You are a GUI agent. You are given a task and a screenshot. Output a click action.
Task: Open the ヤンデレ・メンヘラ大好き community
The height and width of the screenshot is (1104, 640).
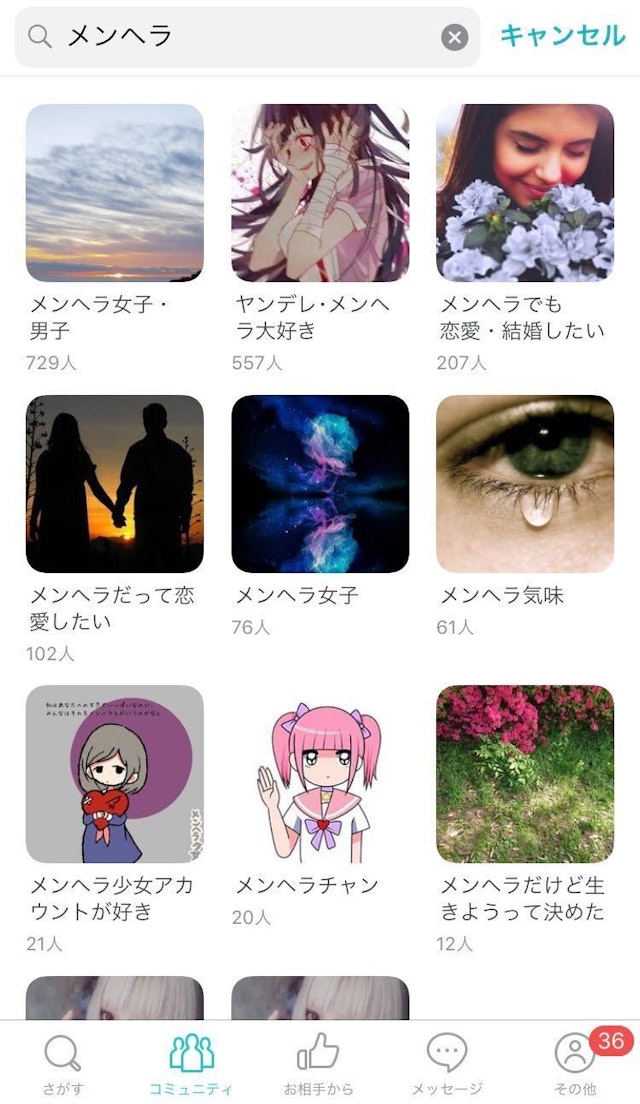pyautogui.click(x=320, y=193)
